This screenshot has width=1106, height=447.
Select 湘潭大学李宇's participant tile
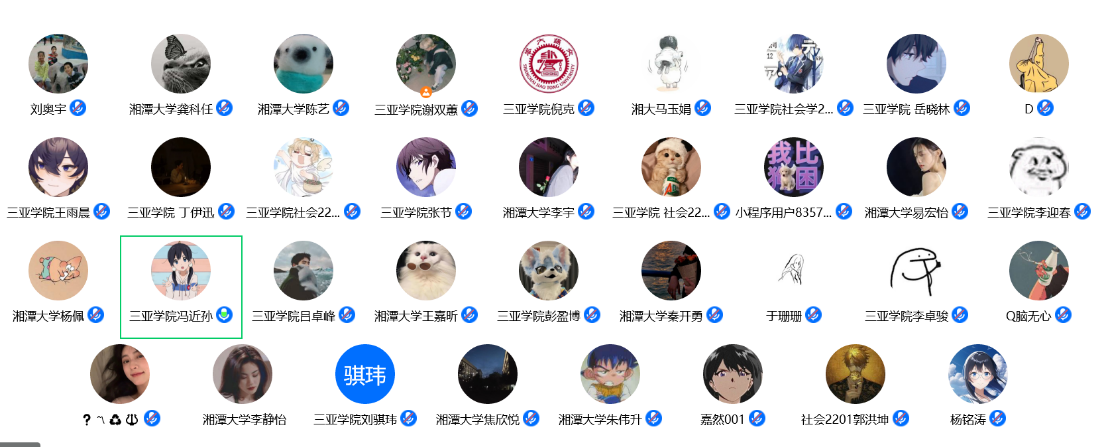(549, 167)
